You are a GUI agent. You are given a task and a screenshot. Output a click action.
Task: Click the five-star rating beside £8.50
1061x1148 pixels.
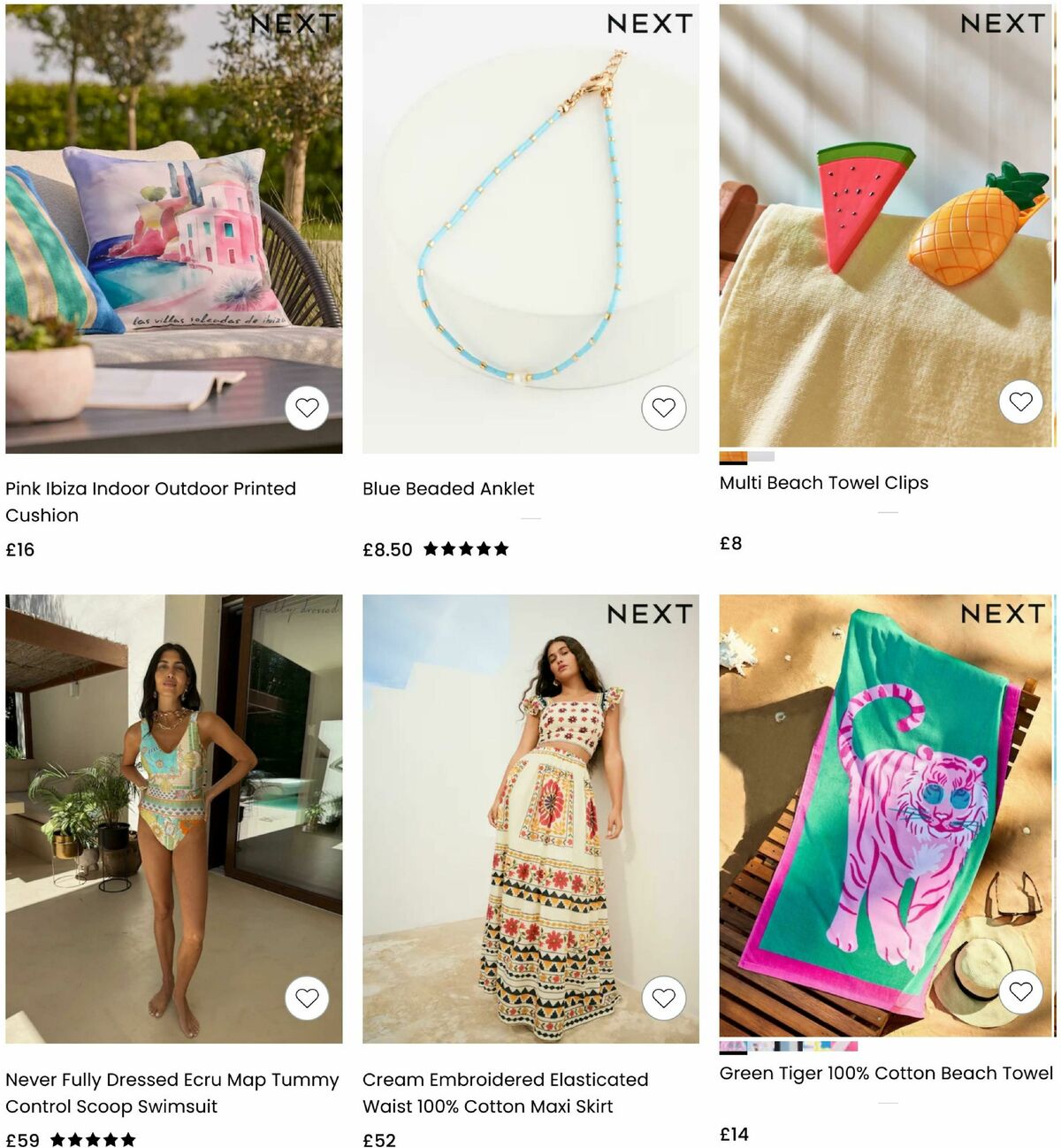466,548
